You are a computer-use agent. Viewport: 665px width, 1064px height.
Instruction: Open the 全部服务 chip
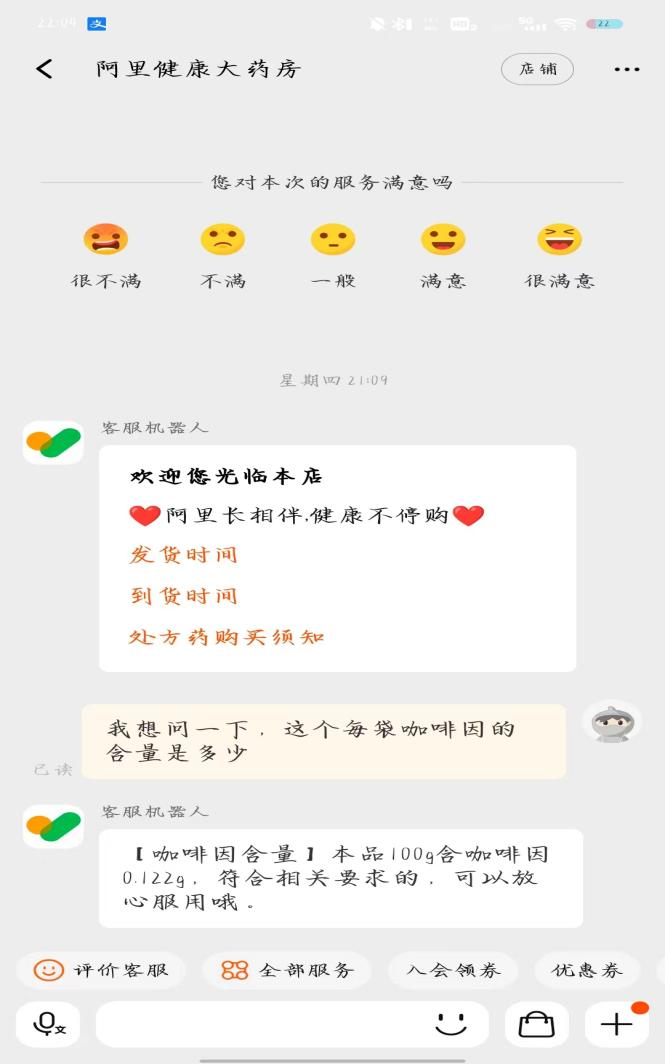click(287, 970)
